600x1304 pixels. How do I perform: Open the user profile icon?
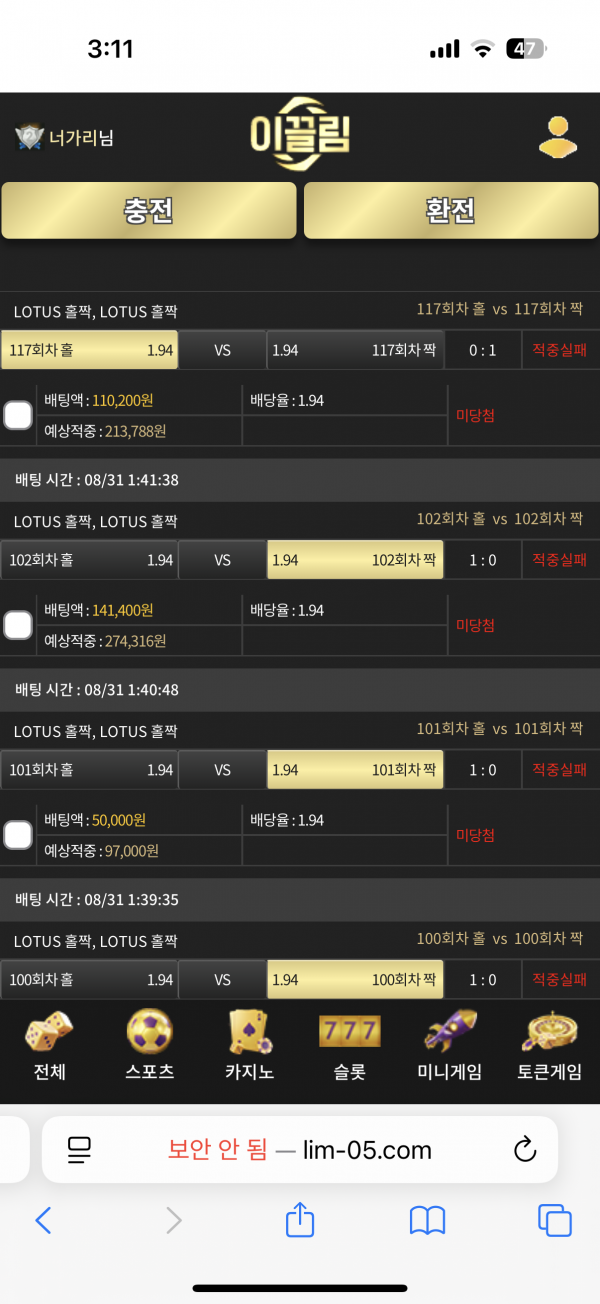pyautogui.click(x=558, y=137)
